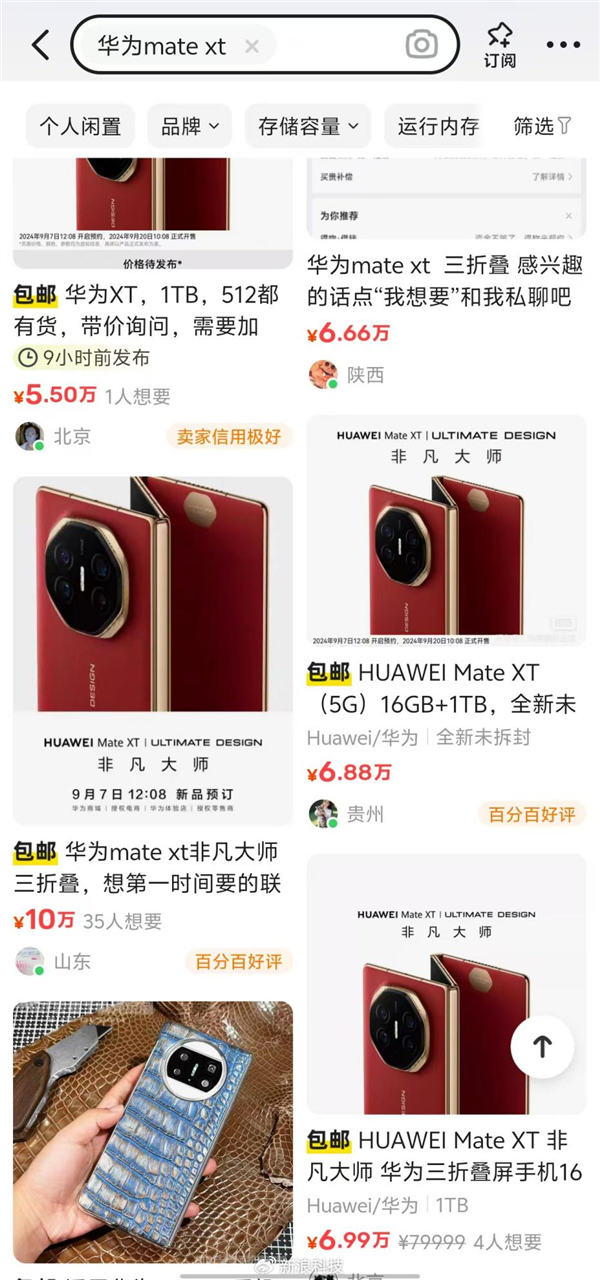Select the 个人闲置 filter chip
This screenshot has width=600, height=1280.
(x=80, y=126)
